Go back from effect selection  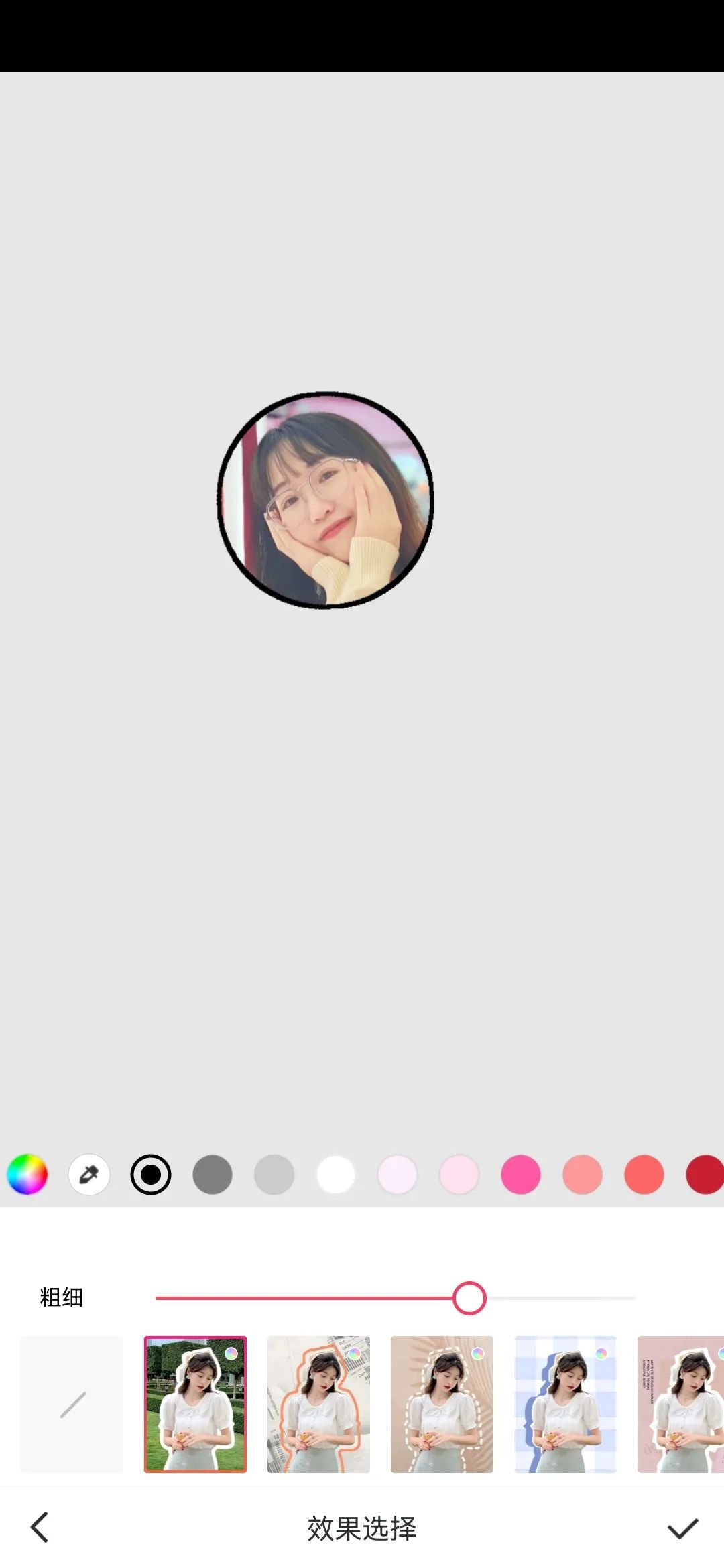coord(40,1527)
